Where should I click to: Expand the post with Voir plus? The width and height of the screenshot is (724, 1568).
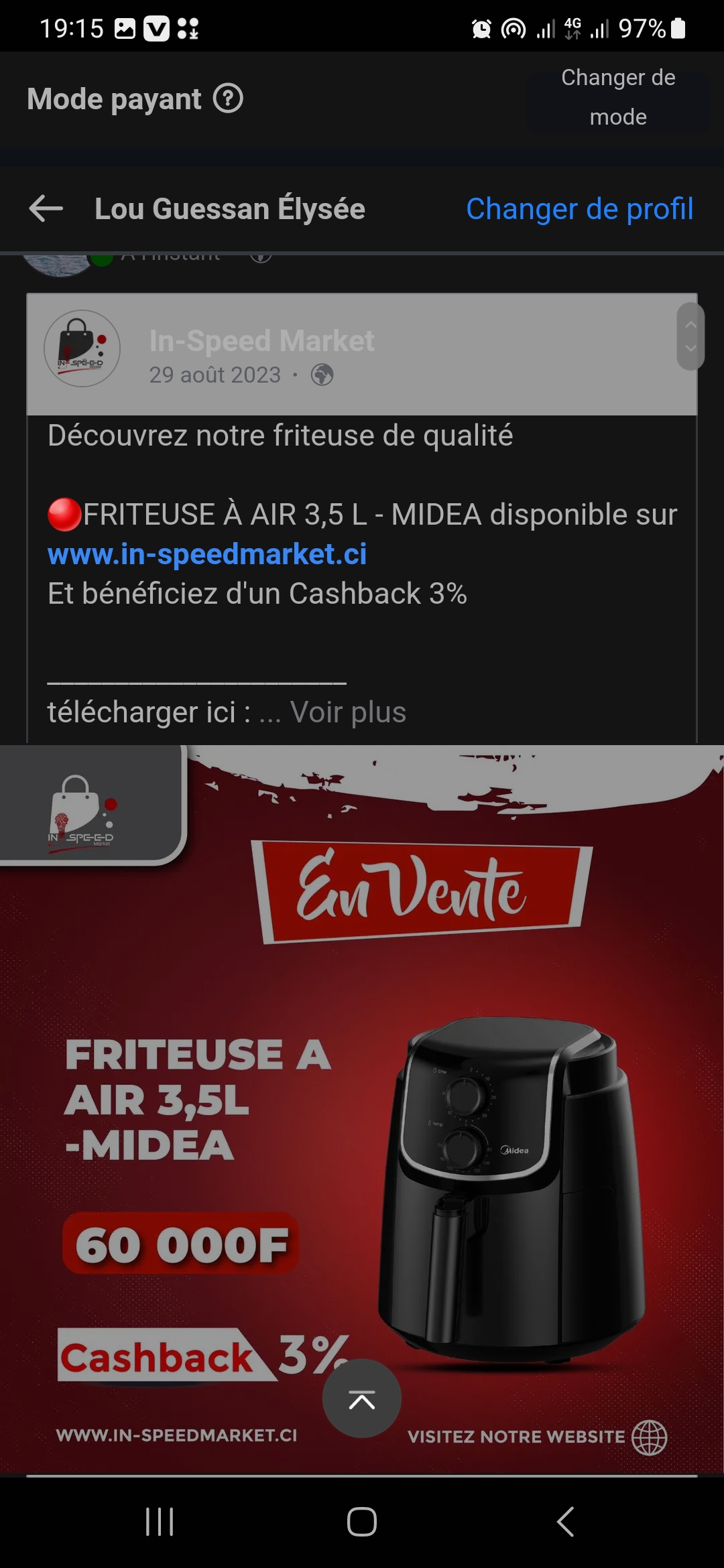click(348, 712)
